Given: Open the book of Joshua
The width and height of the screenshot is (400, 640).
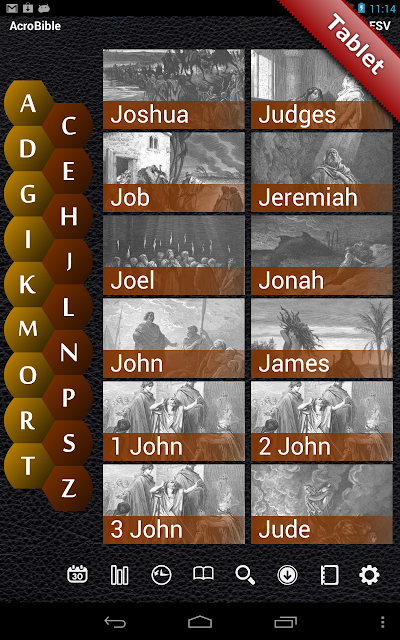Looking at the screenshot, I should tap(174, 89).
